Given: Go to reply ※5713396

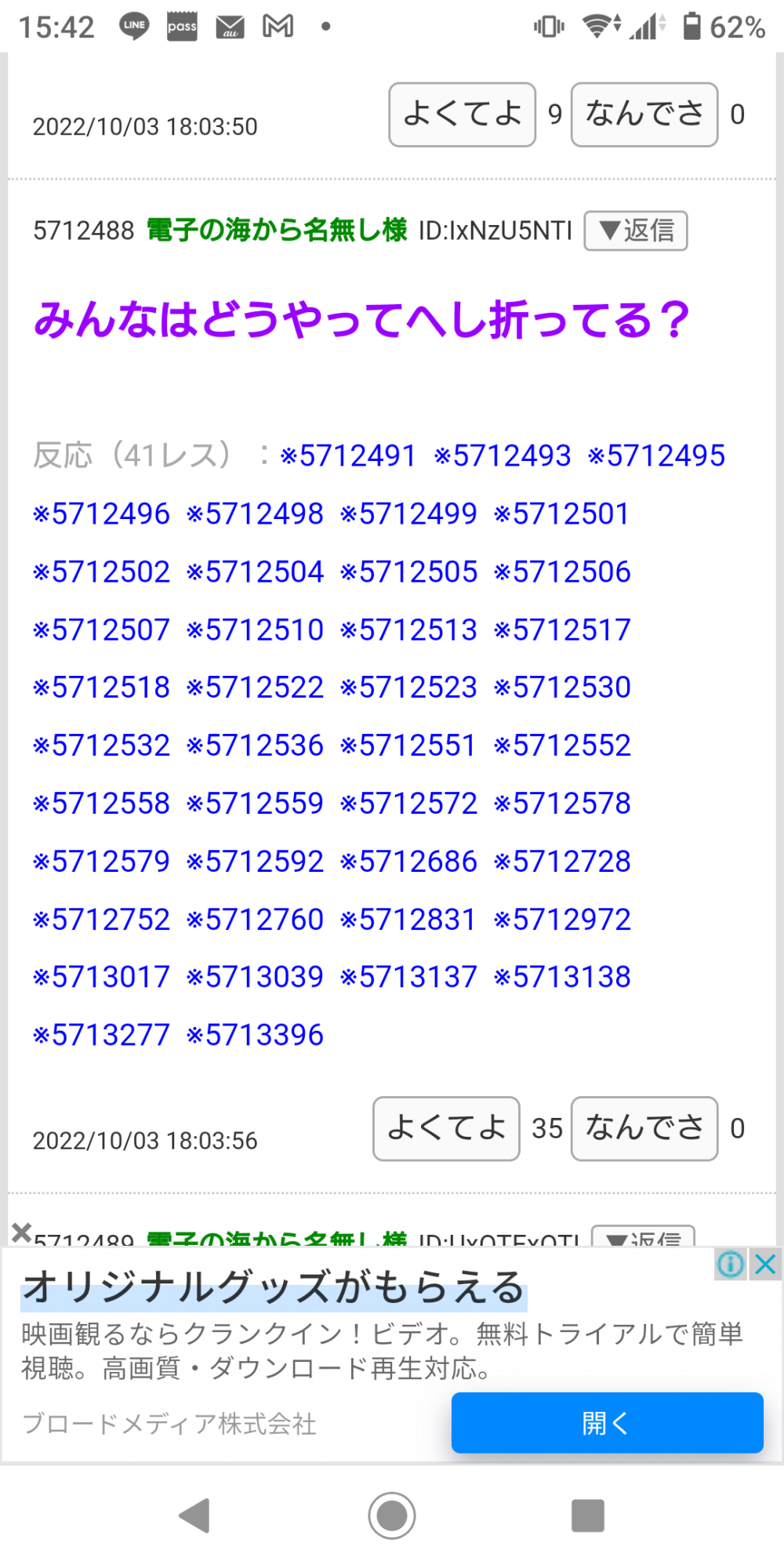Looking at the screenshot, I should click(x=255, y=1036).
